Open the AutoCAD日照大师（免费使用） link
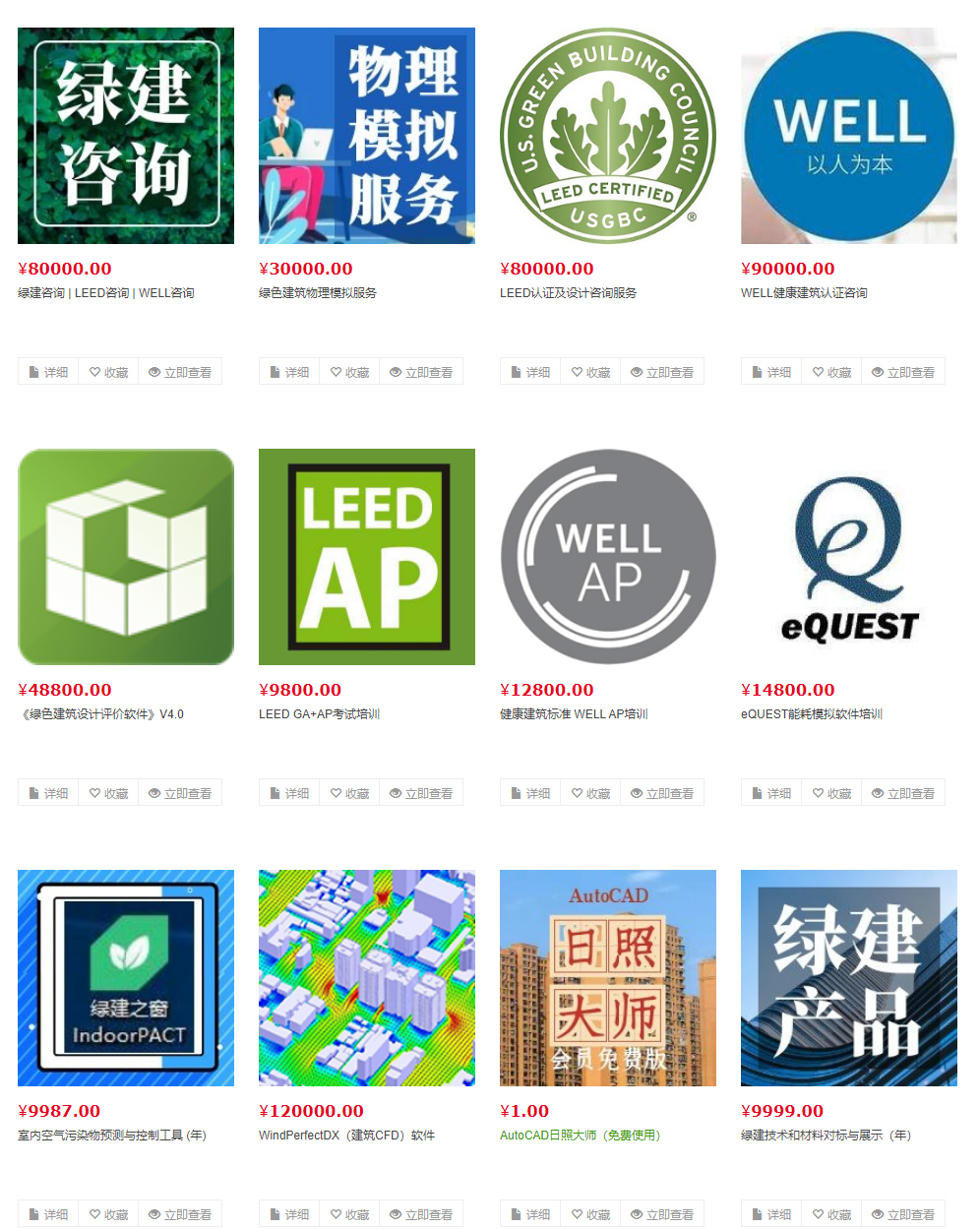The width and height of the screenshot is (980, 1229). pos(581,1136)
